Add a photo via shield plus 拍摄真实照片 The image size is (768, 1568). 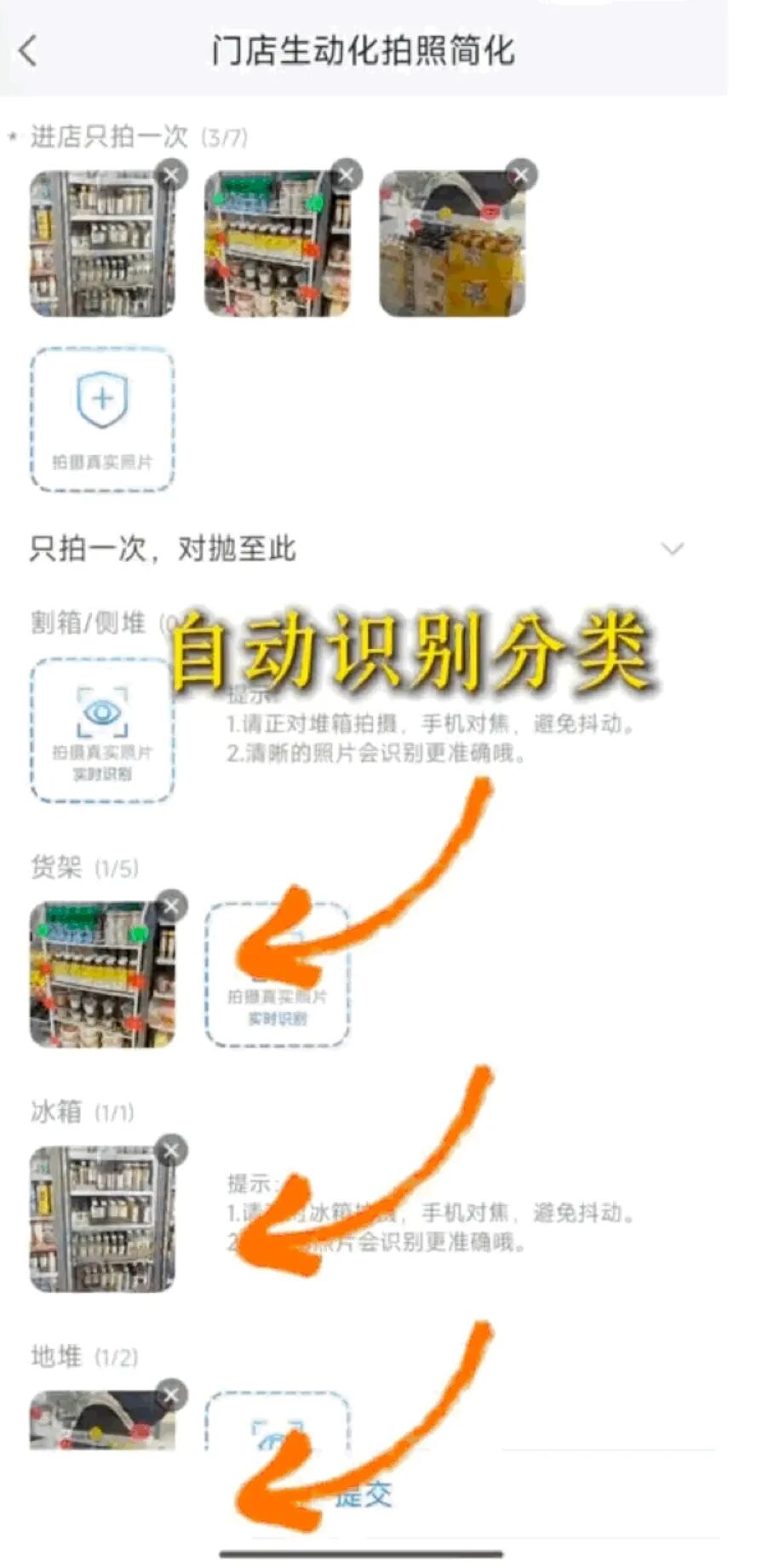click(102, 419)
